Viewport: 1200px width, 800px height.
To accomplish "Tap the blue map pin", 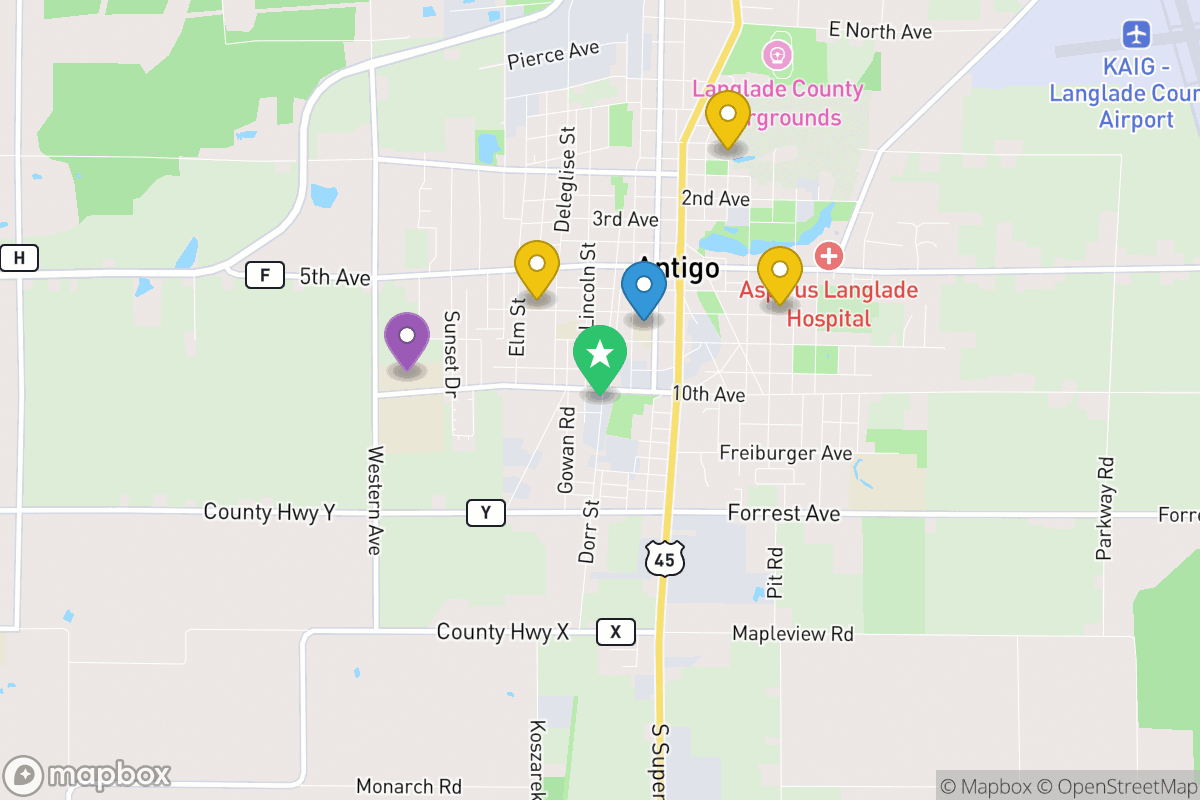I will click(644, 288).
